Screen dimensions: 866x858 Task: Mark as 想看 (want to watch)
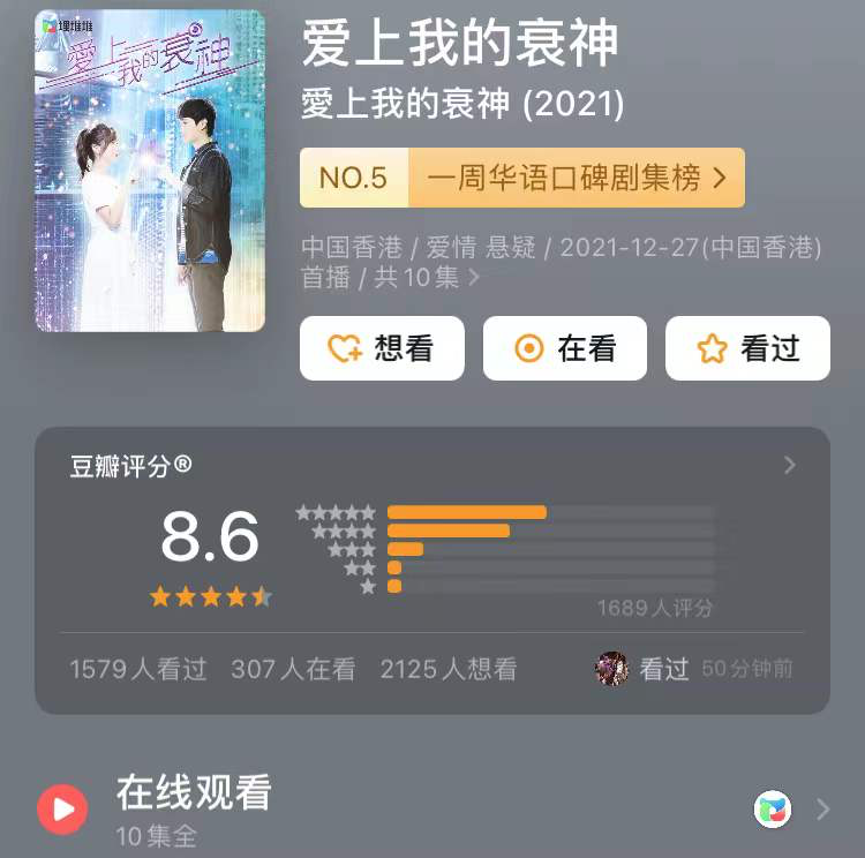382,348
